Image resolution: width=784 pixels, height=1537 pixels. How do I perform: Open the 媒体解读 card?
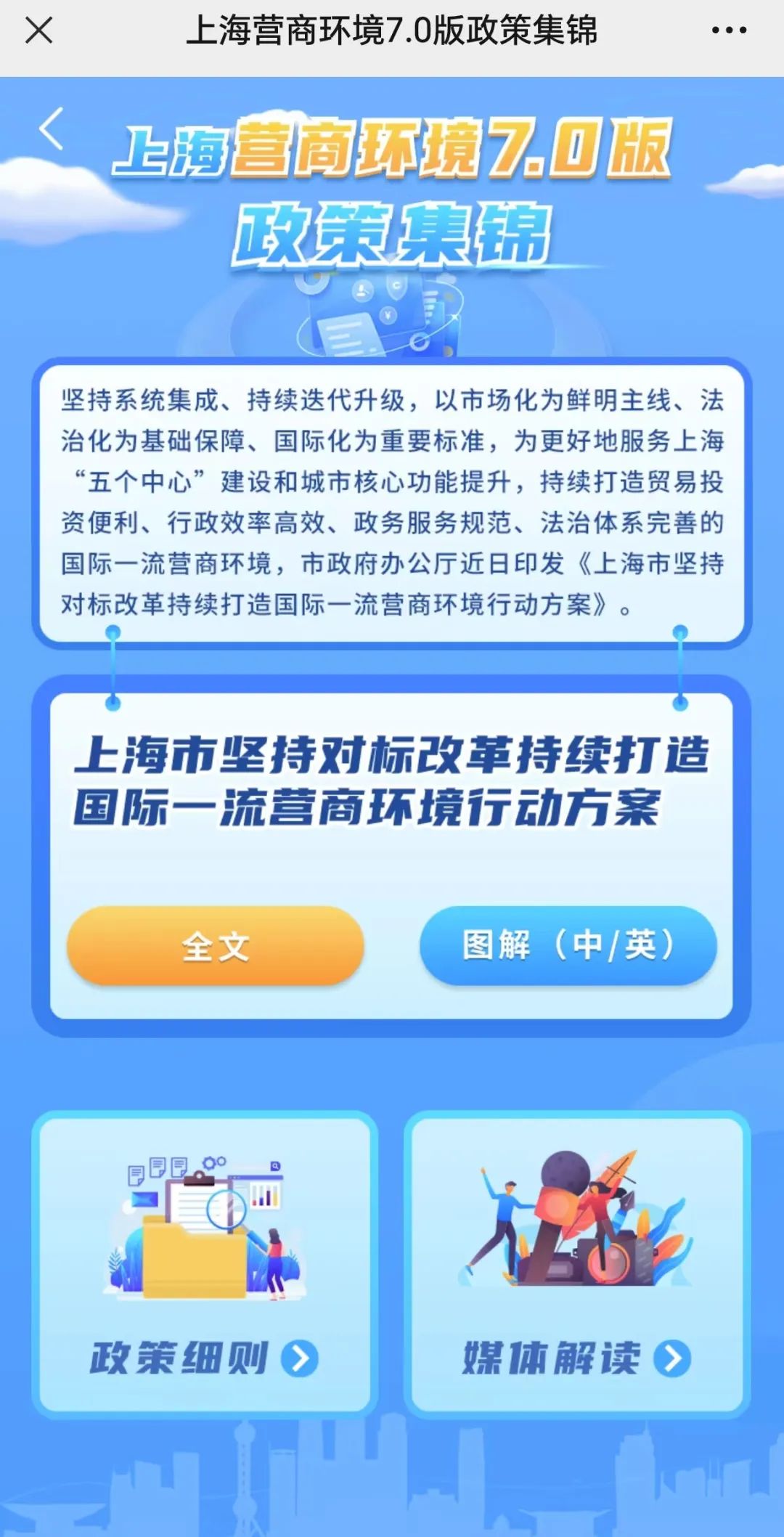coord(577,1265)
